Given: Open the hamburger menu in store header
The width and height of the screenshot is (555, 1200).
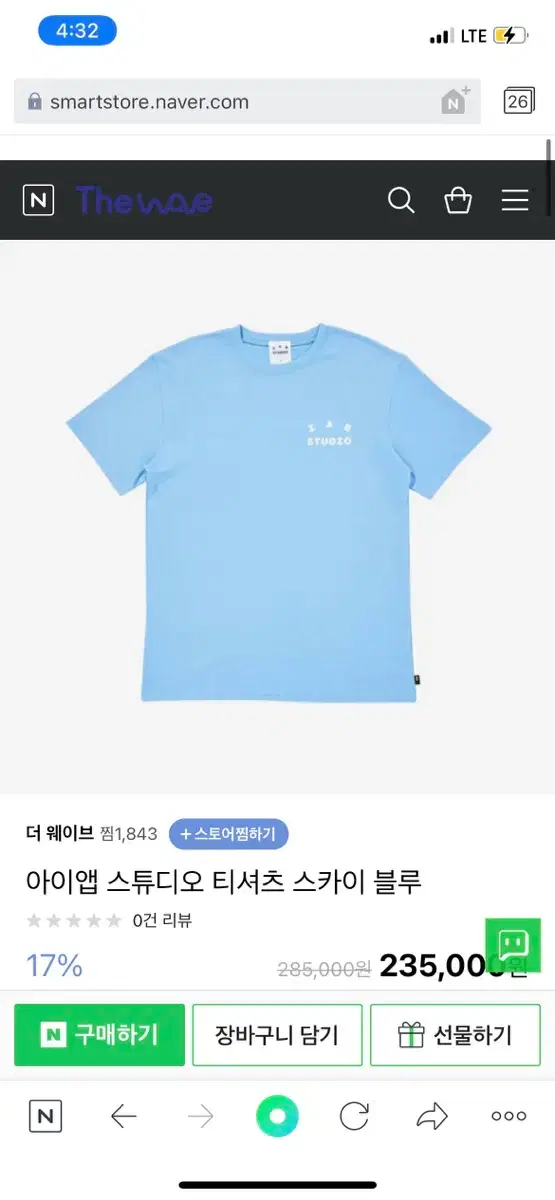Looking at the screenshot, I should (515, 200).
